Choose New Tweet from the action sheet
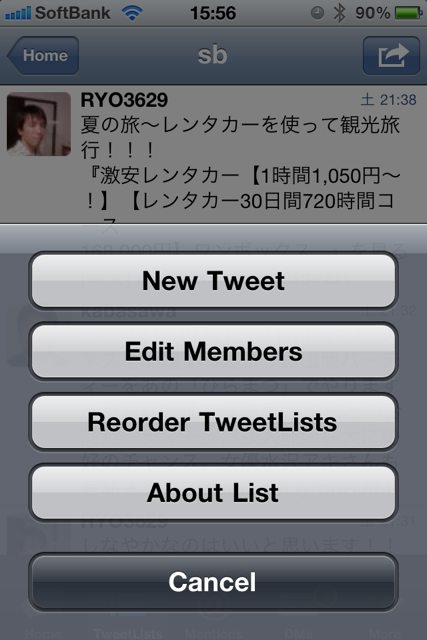Image resolution: width=427 pixels, height=640 pixels. (213, 281)
